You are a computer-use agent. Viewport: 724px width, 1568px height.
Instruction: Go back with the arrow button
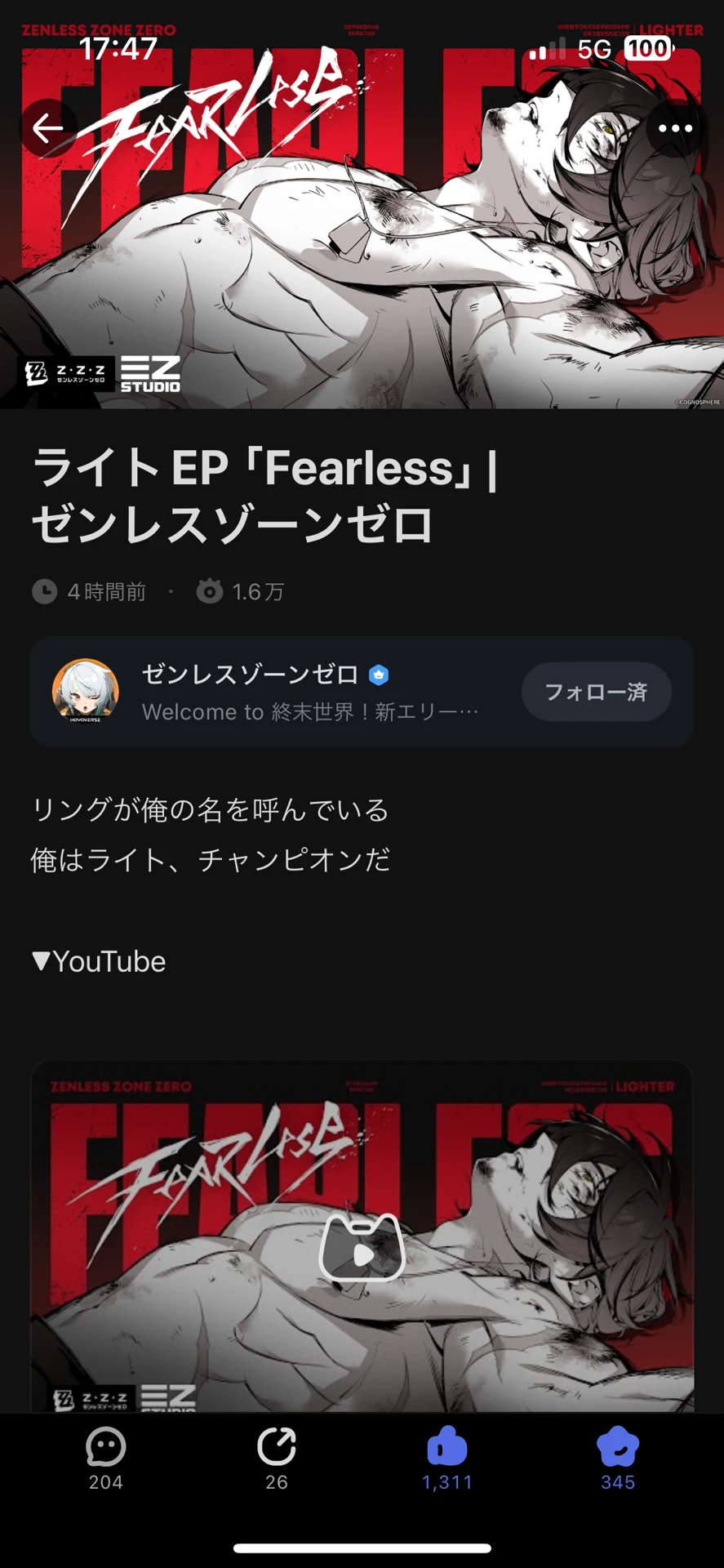click(x=47, y=128)
